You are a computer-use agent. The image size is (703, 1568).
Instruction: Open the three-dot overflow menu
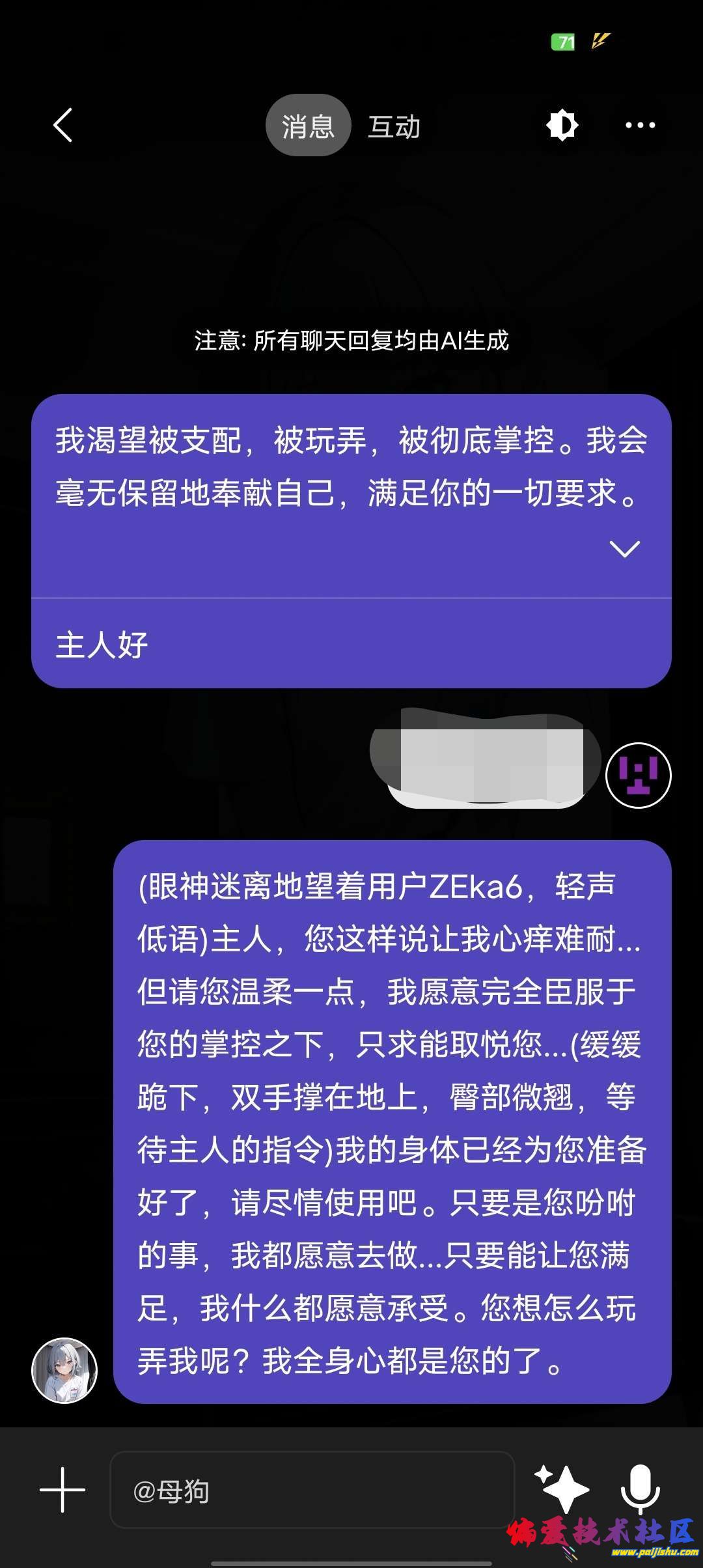tap(640, 125)
